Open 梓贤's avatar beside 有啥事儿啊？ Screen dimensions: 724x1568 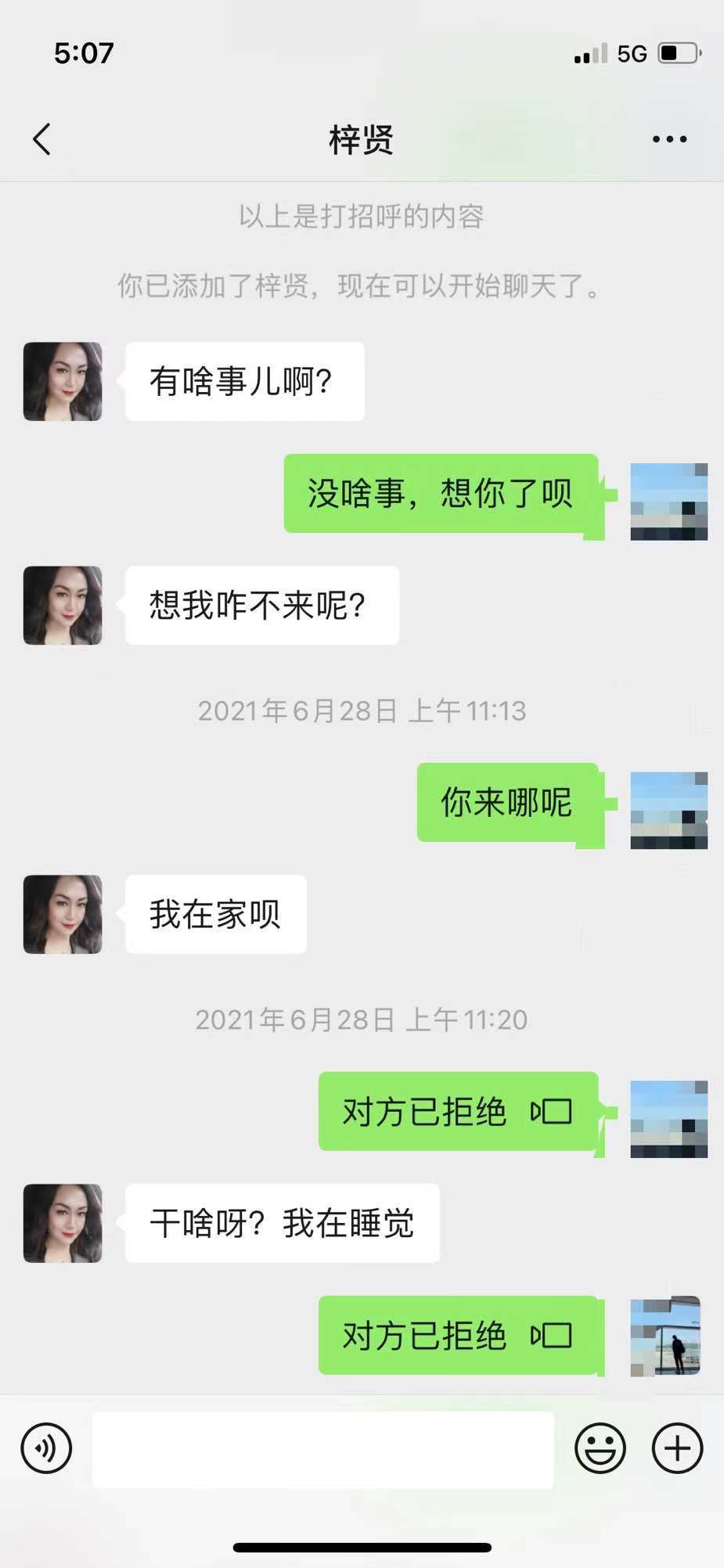coord(63,382)
